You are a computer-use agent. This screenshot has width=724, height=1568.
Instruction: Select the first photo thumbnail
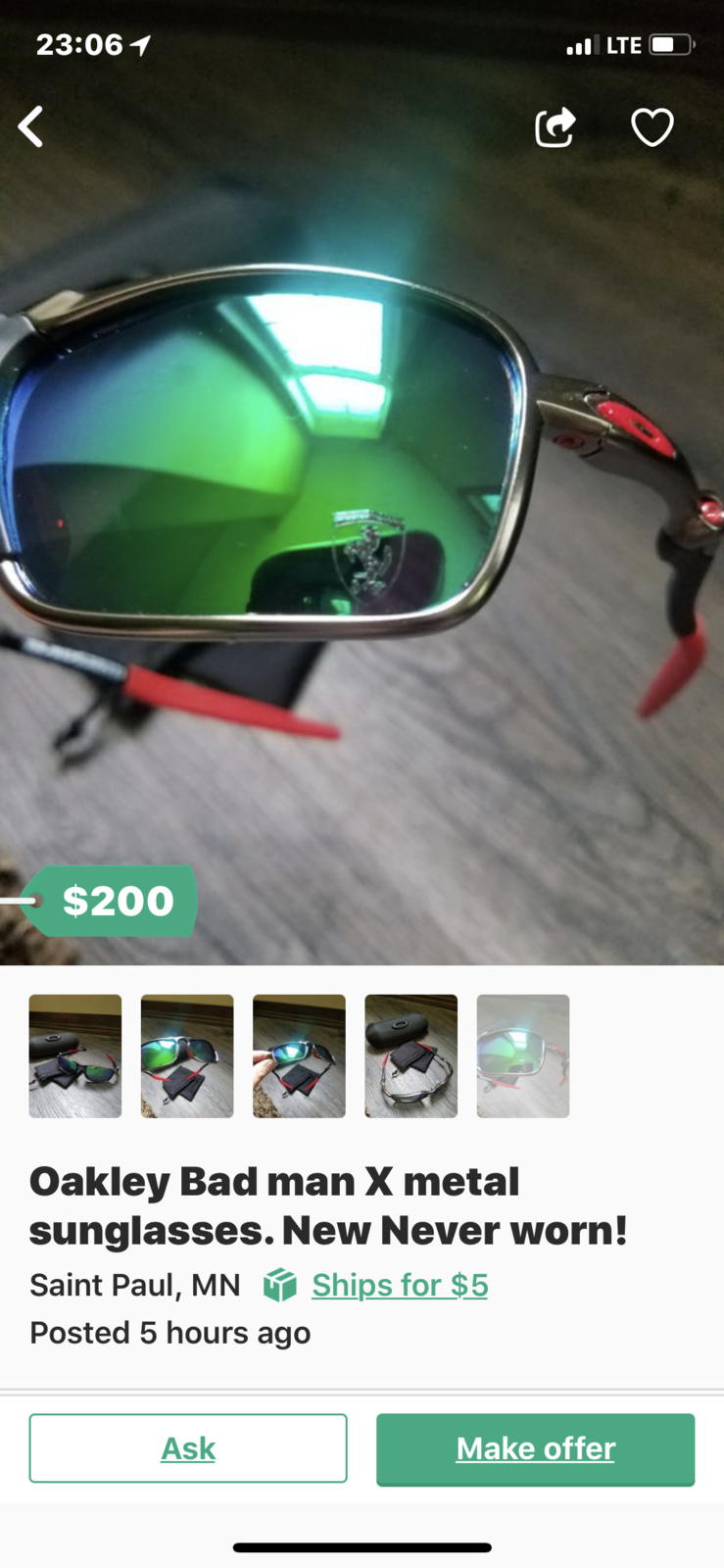point(75,1055)
